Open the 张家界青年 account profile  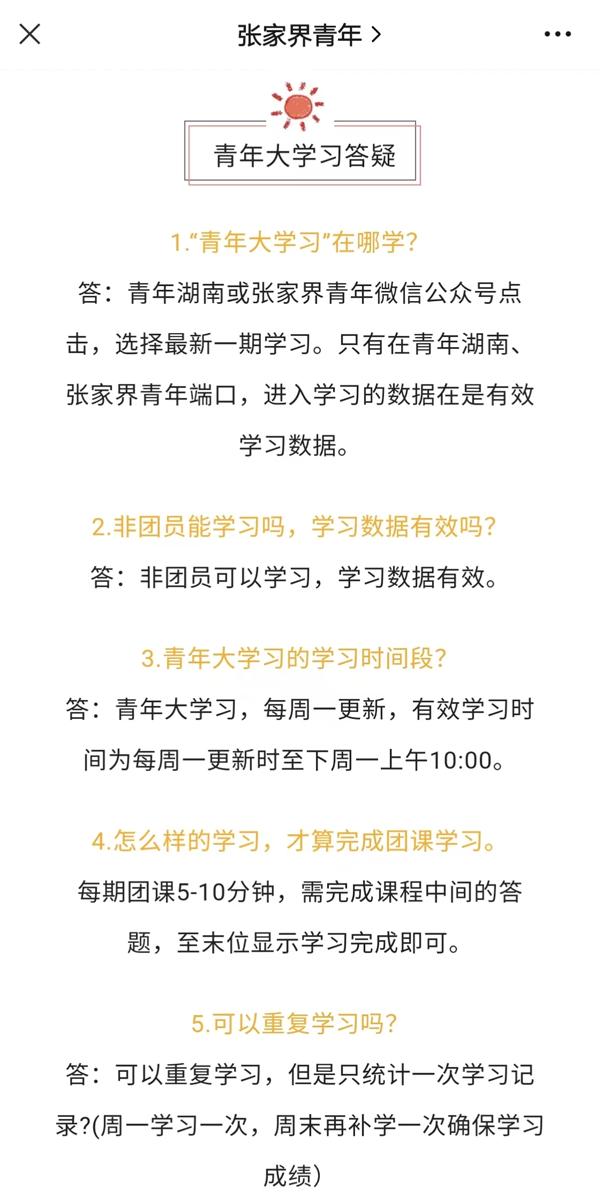click(309, 35)
